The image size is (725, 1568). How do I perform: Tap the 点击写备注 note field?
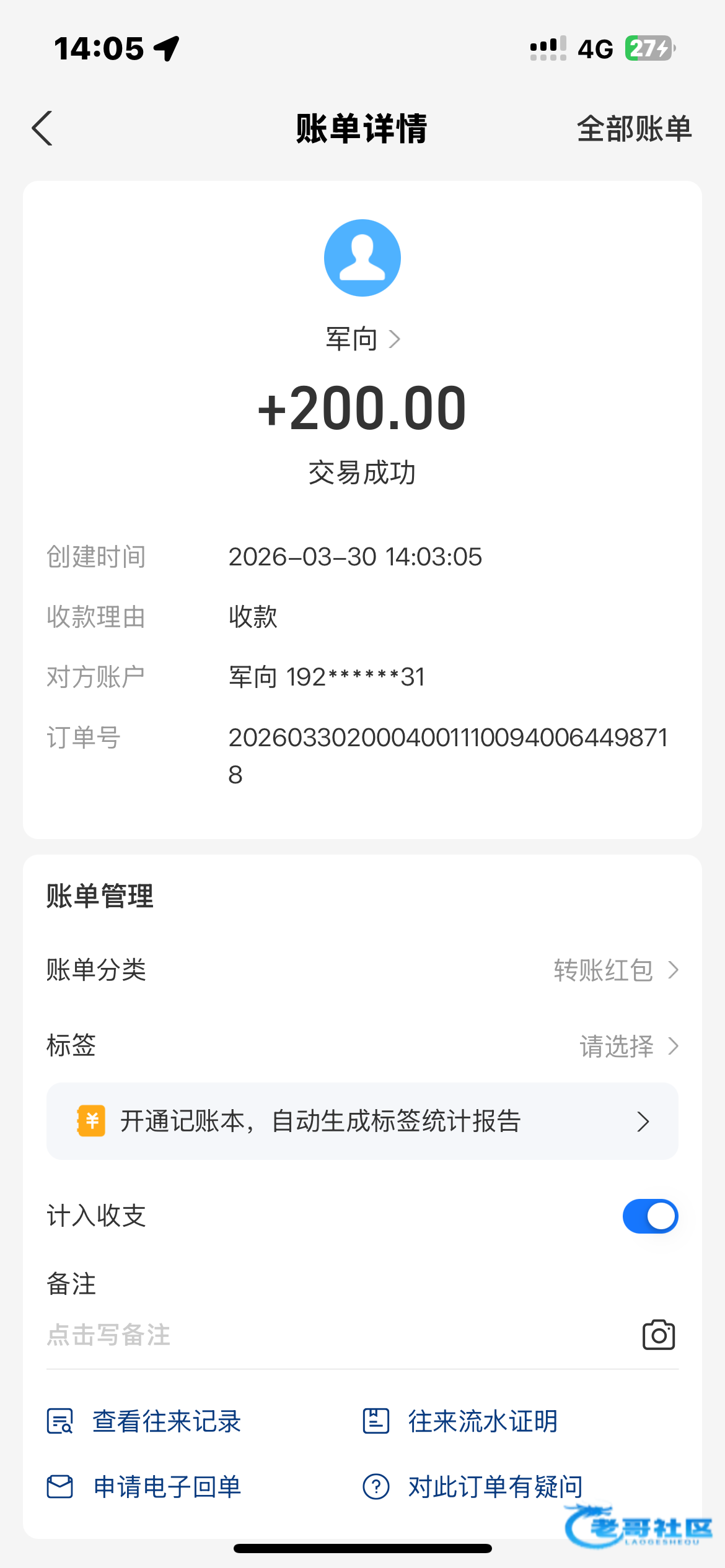click(x=310, y=1335)
